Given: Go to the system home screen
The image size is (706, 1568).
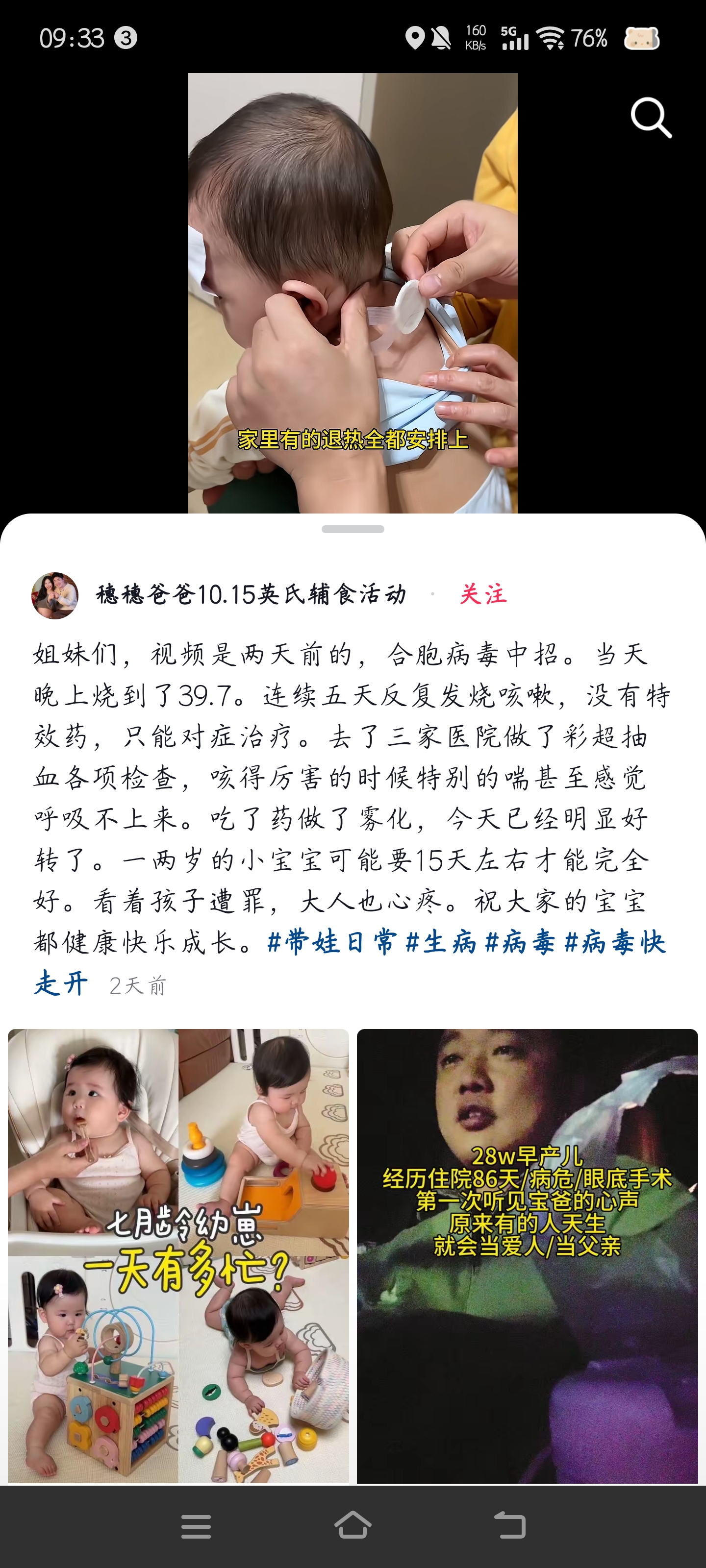Looking at the screenshot, I should click(353, 1526).
